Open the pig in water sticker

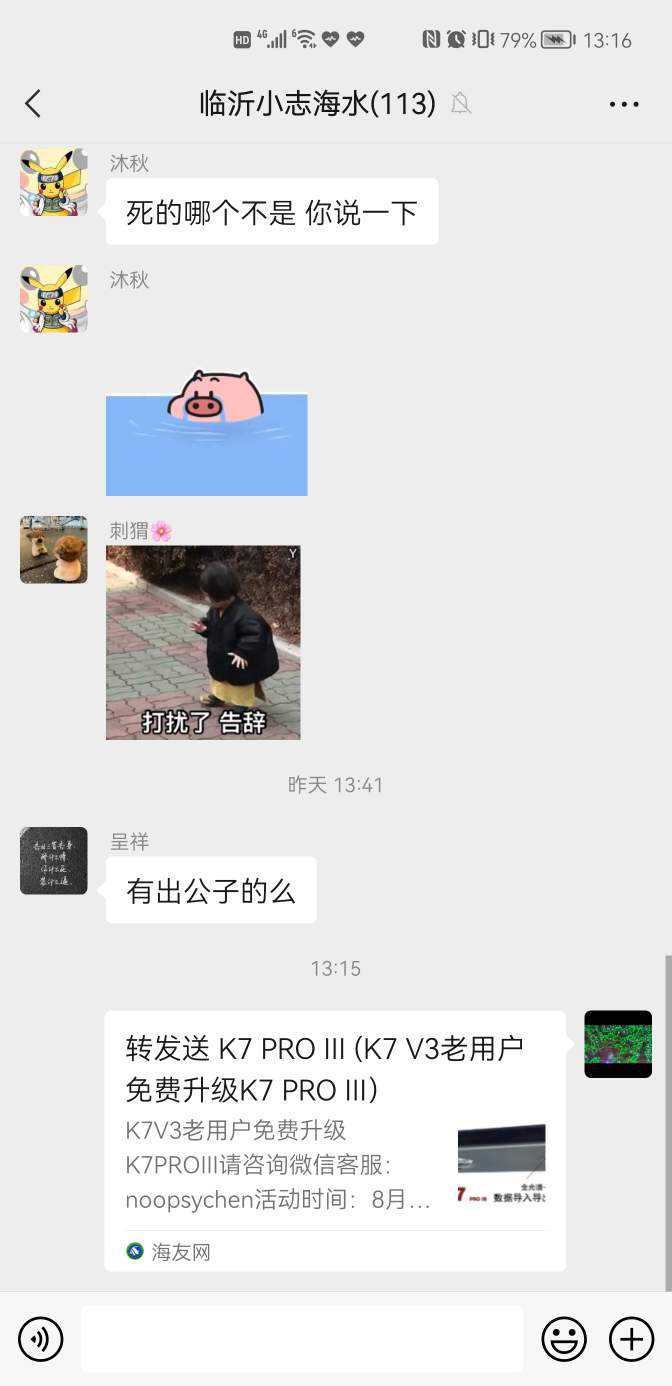click(206, 432)
